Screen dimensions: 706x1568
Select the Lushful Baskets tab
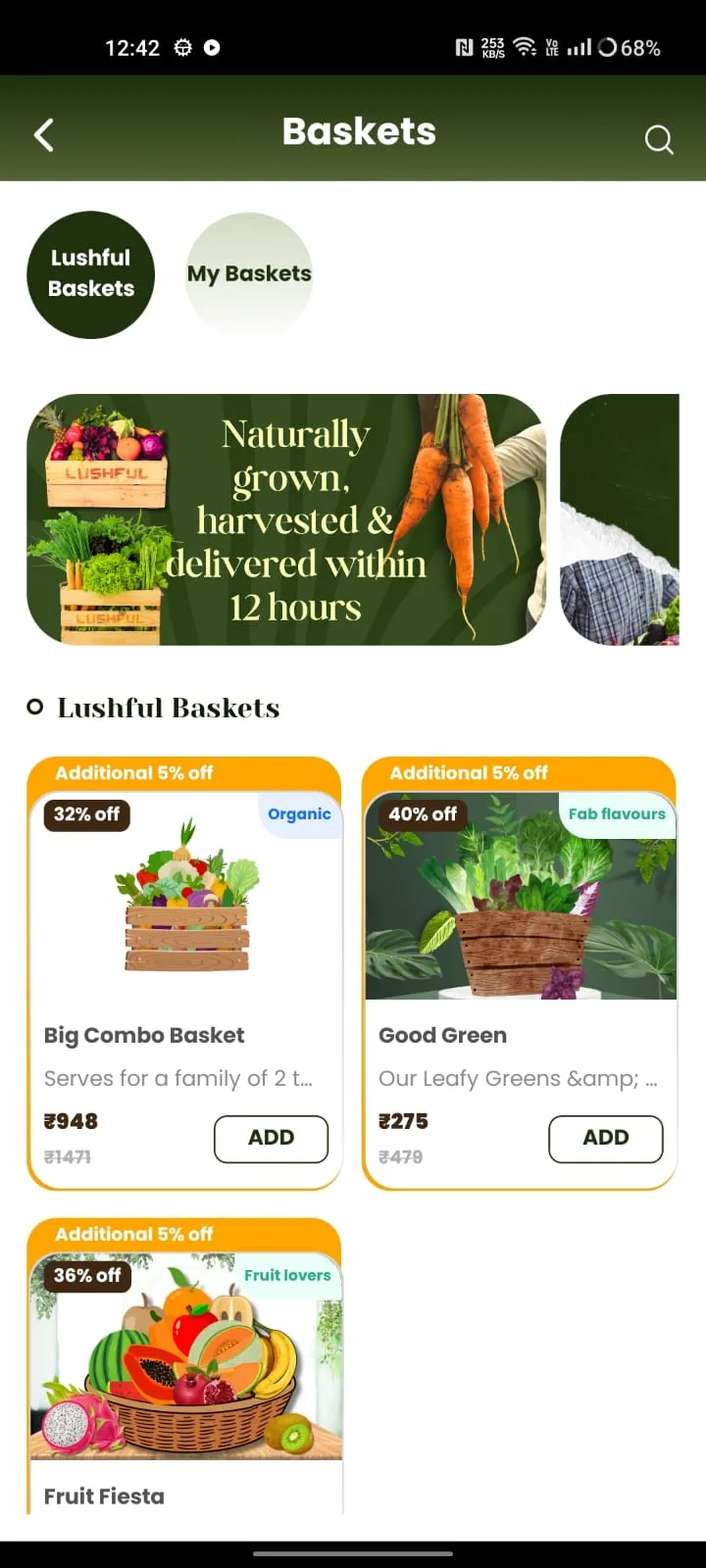[x=90, y=273]
